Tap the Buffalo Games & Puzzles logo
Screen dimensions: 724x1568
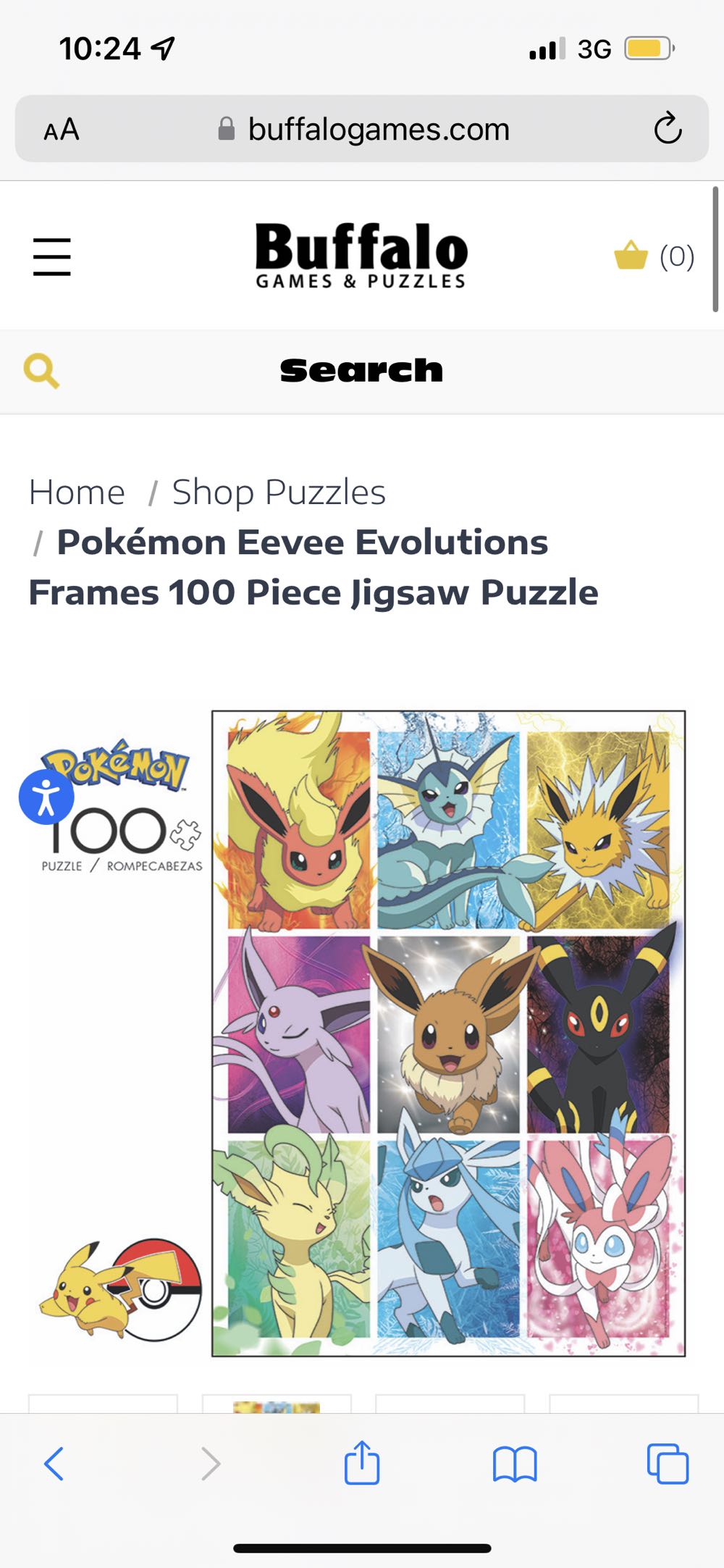[361, 256]
